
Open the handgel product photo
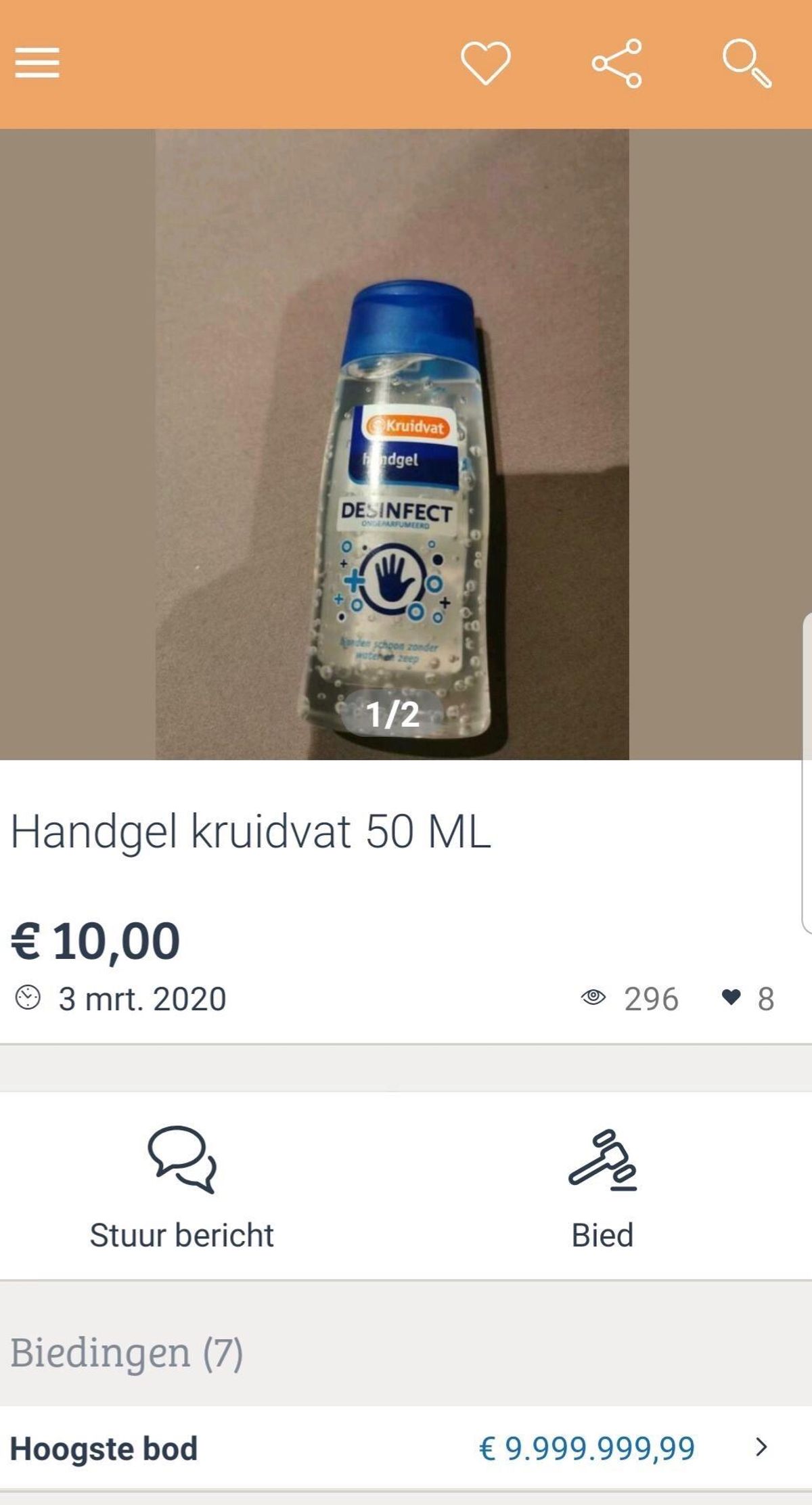pyautogui.click(x=392, y=445)
